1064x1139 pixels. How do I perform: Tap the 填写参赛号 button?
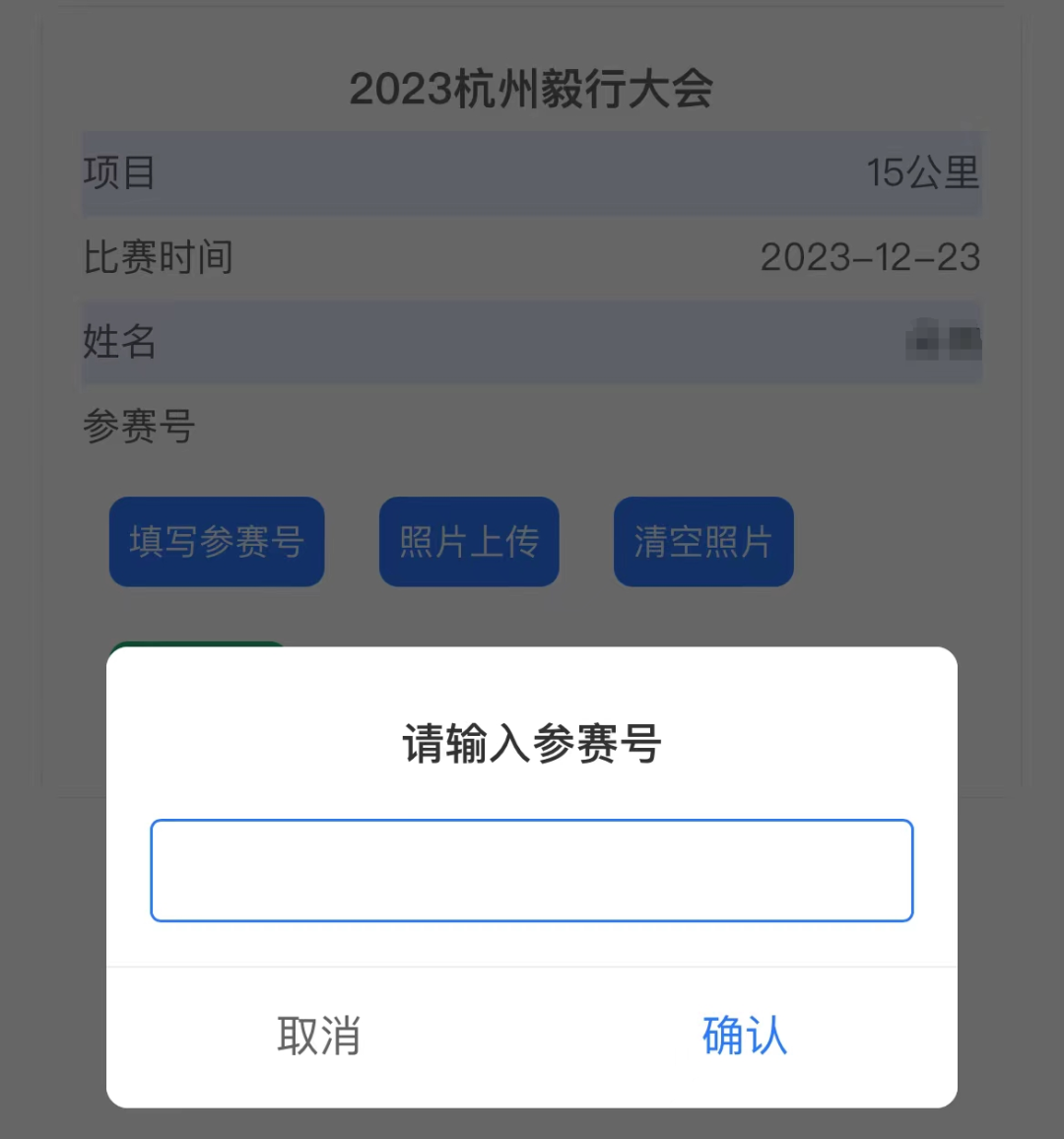click(217, 542)
